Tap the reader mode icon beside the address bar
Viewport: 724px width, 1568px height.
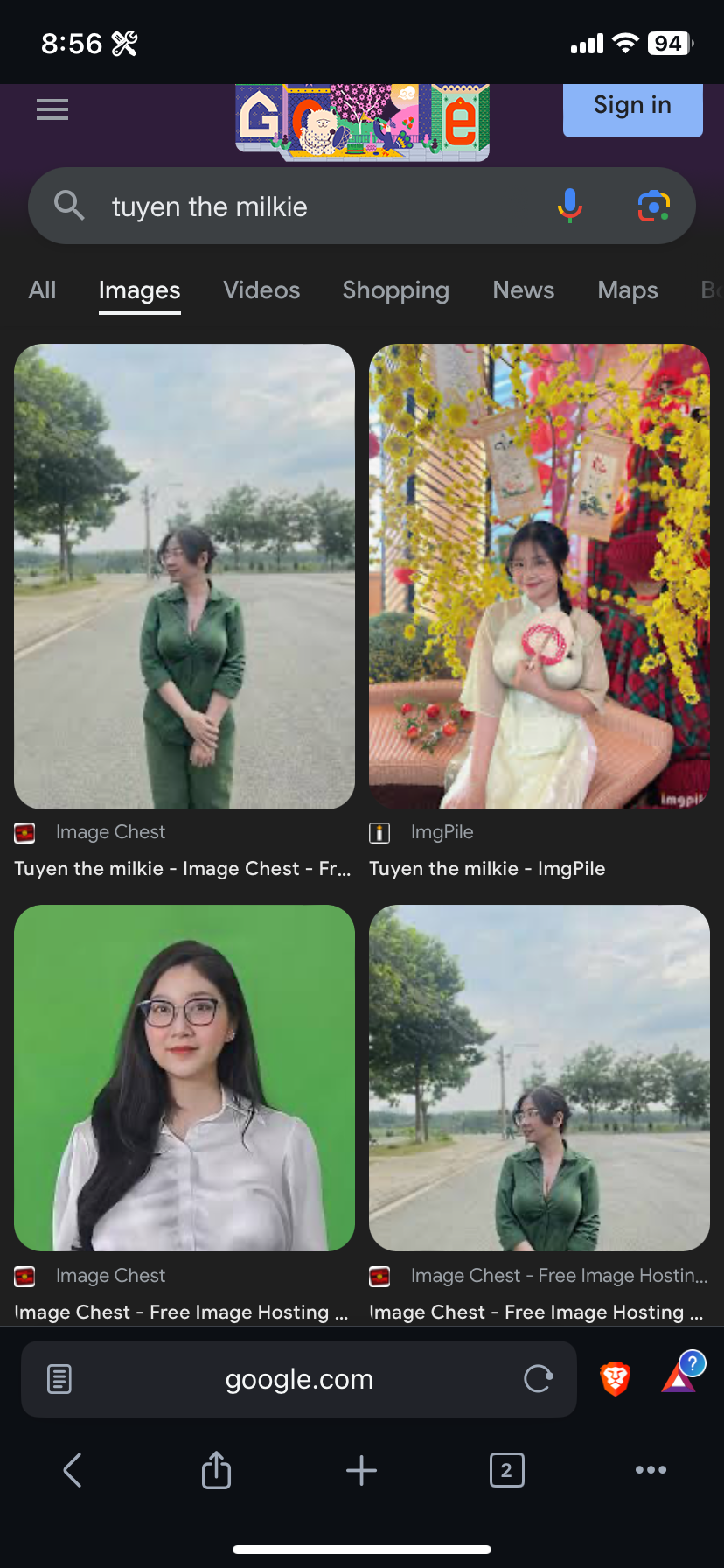[59, 1377]
